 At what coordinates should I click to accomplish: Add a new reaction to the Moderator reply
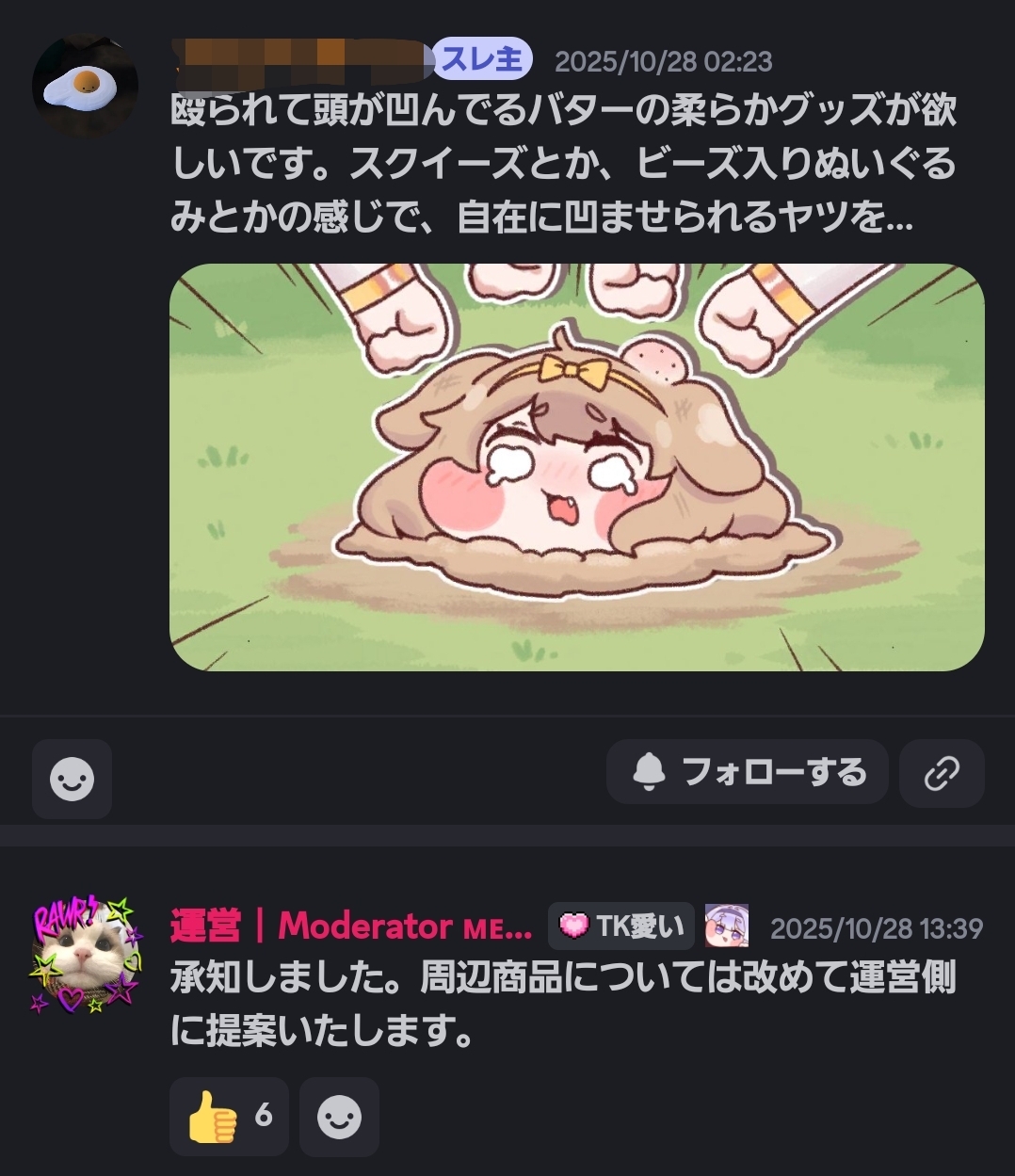(339, 1117)
